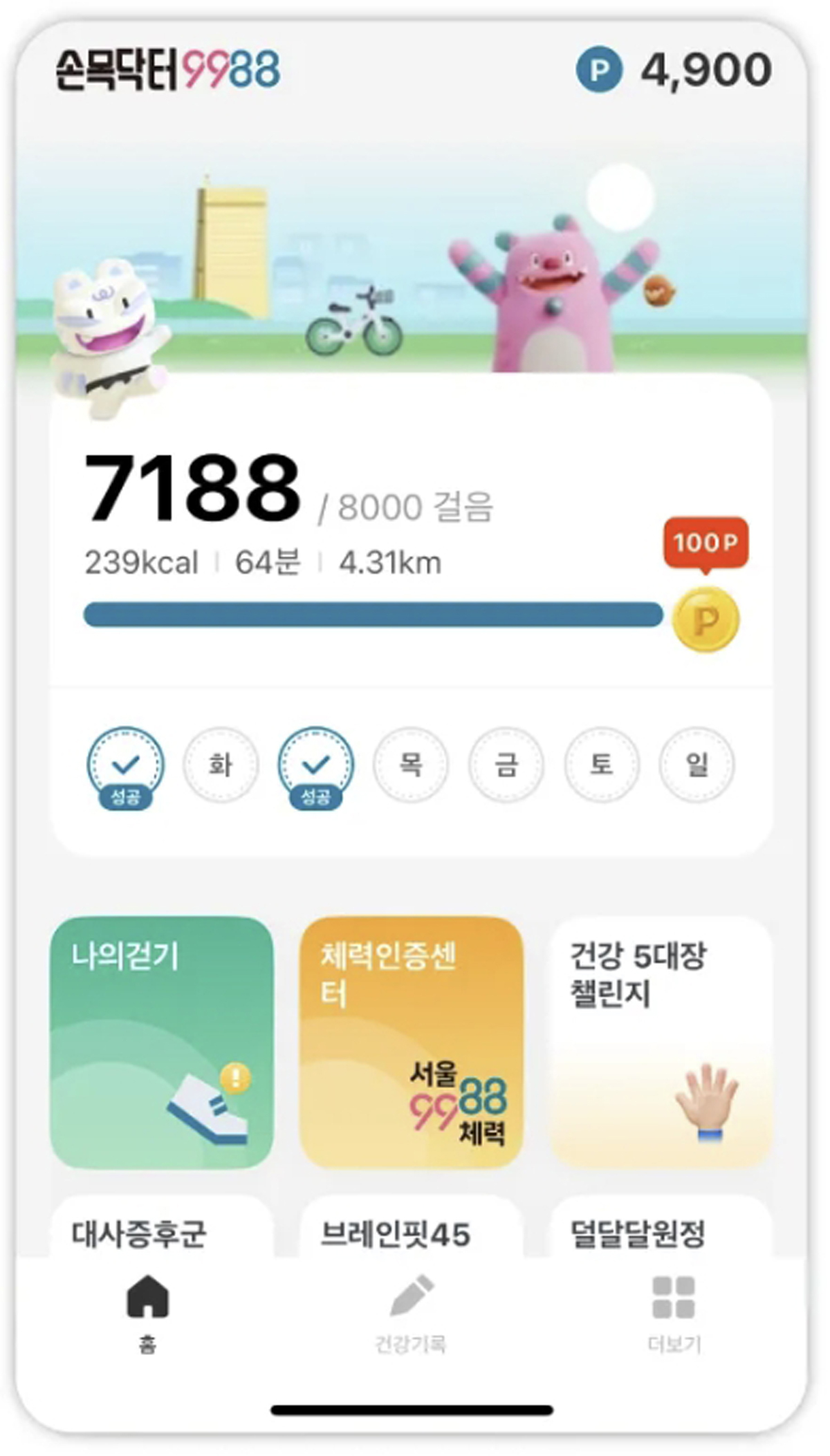Open the 나의걷기 card
This screenshot has height=1456, width=830.
coord(162,1043)
